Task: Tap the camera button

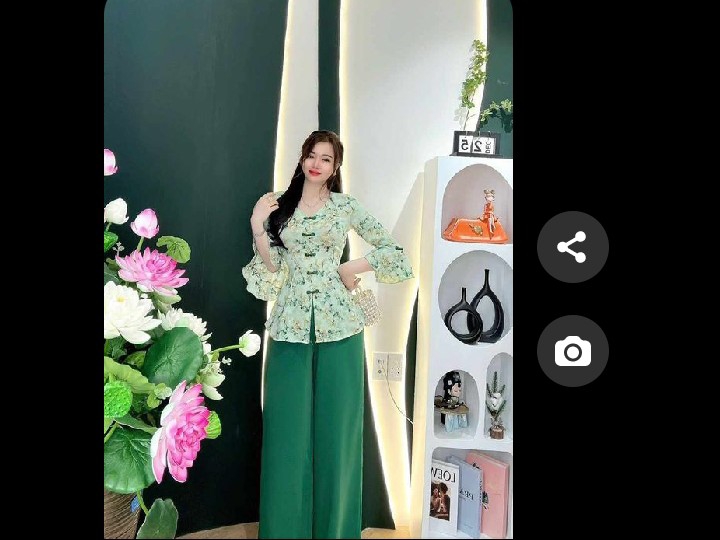Action: [572, 351]
